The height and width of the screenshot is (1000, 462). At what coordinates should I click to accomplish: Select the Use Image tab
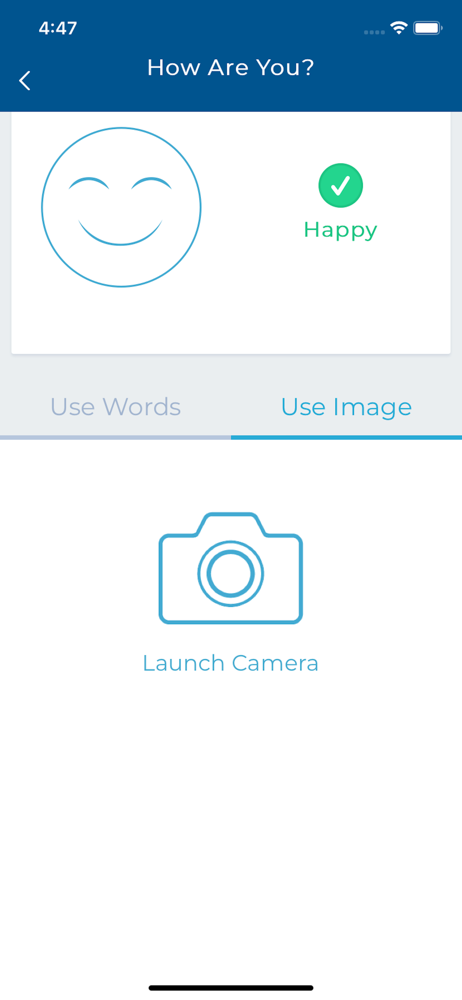point(346,407)
